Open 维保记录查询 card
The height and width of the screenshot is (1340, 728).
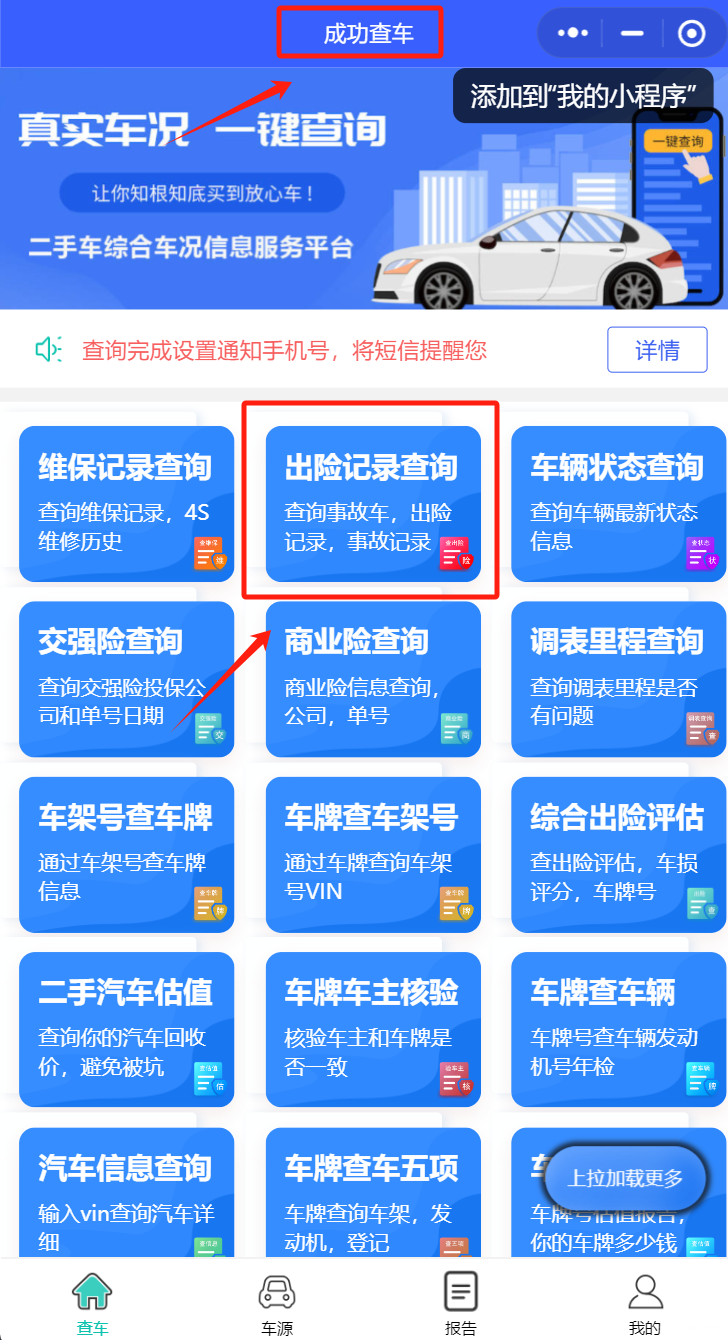pyautogui.click(x=126, y=503)
